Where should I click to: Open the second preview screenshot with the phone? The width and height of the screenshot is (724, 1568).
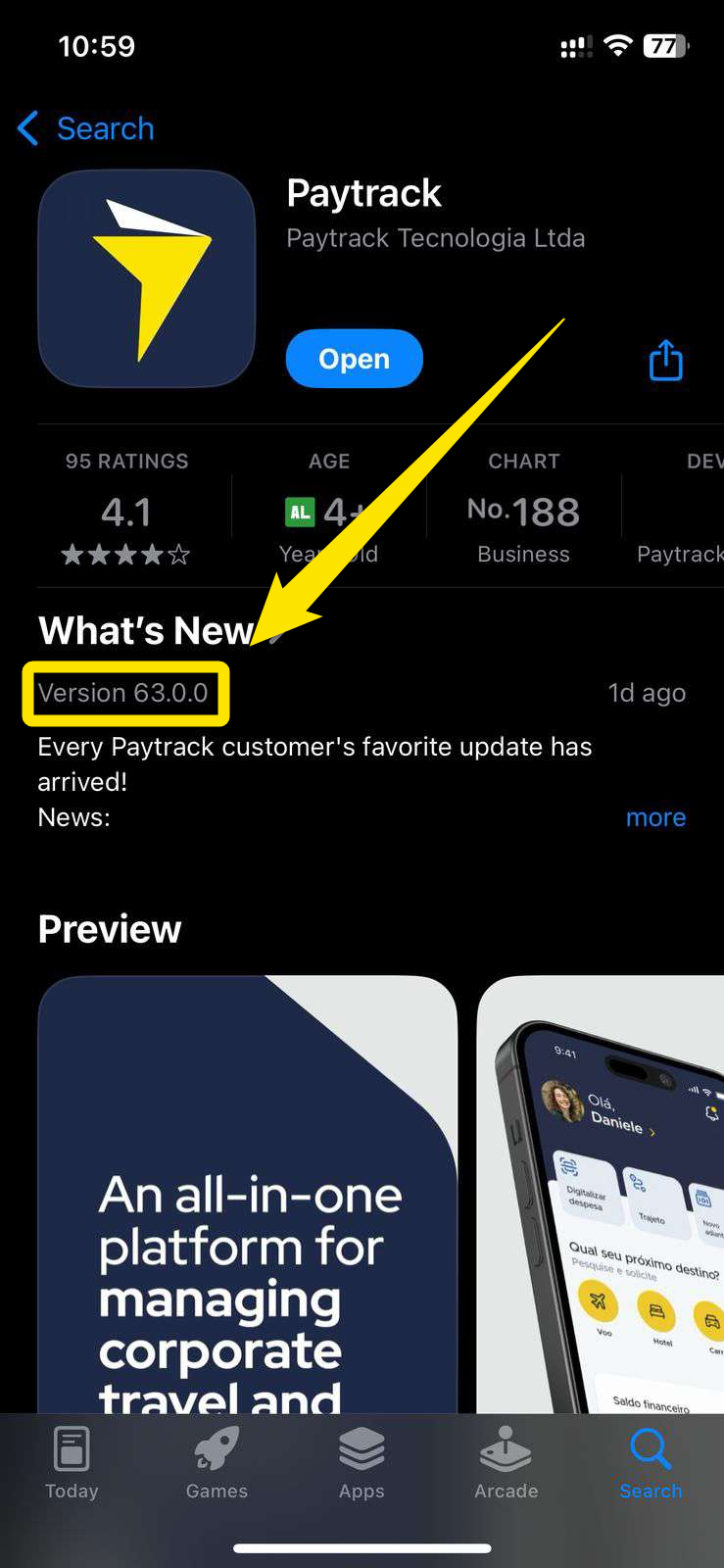tap(600, 1194)
